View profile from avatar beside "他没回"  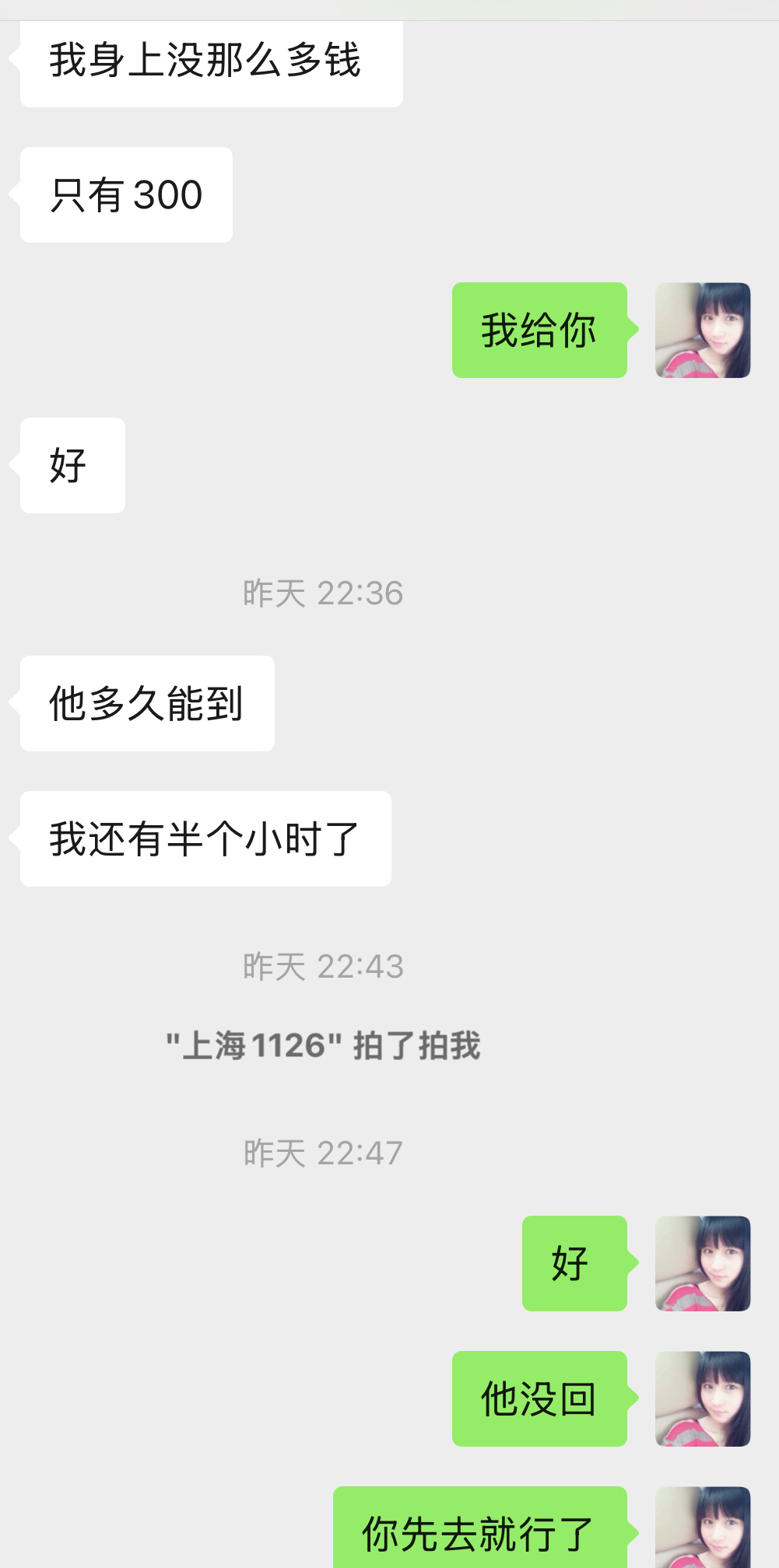coord(703,1398)
